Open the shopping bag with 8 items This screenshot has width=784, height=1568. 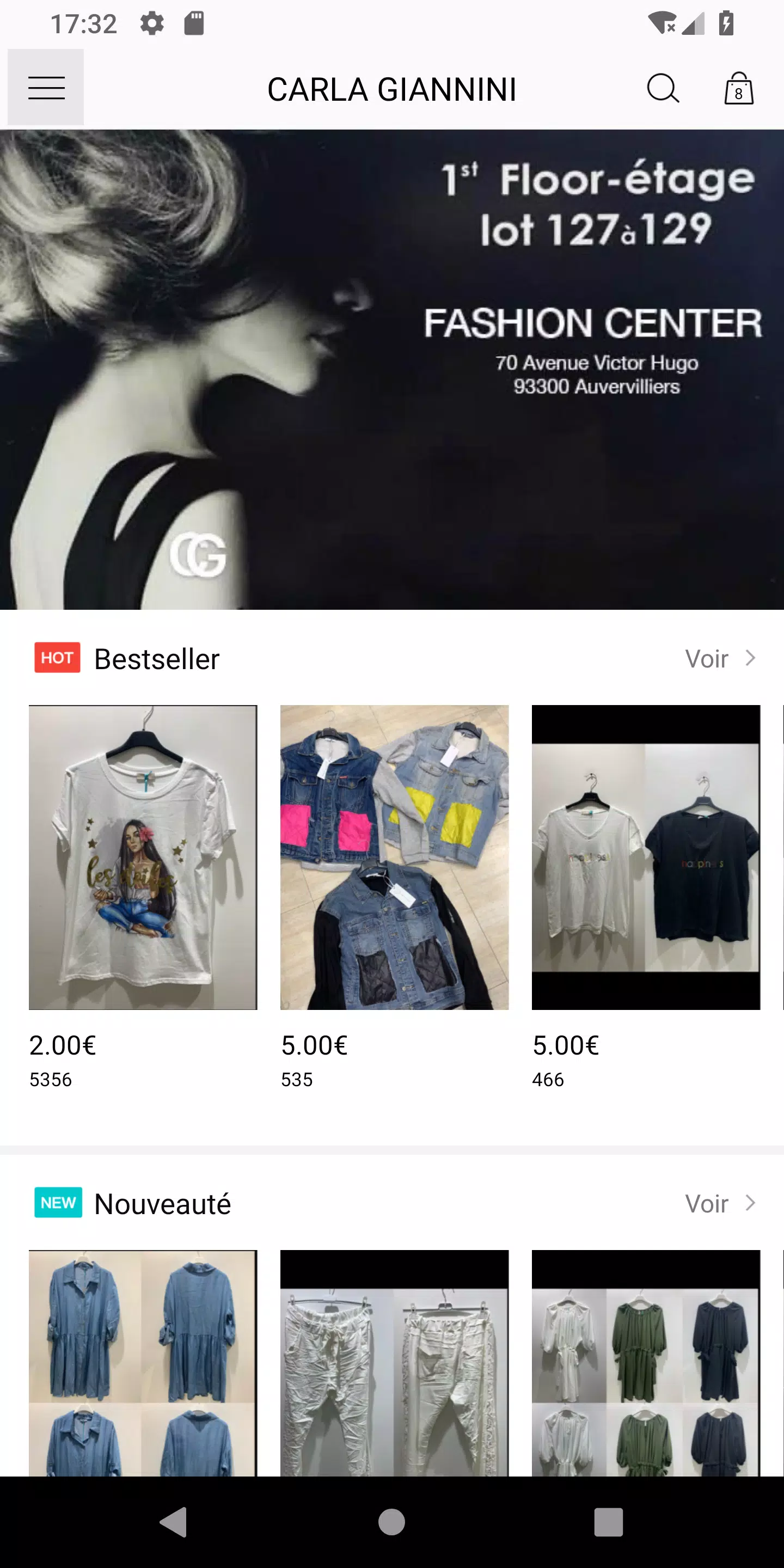pos(738,89)
